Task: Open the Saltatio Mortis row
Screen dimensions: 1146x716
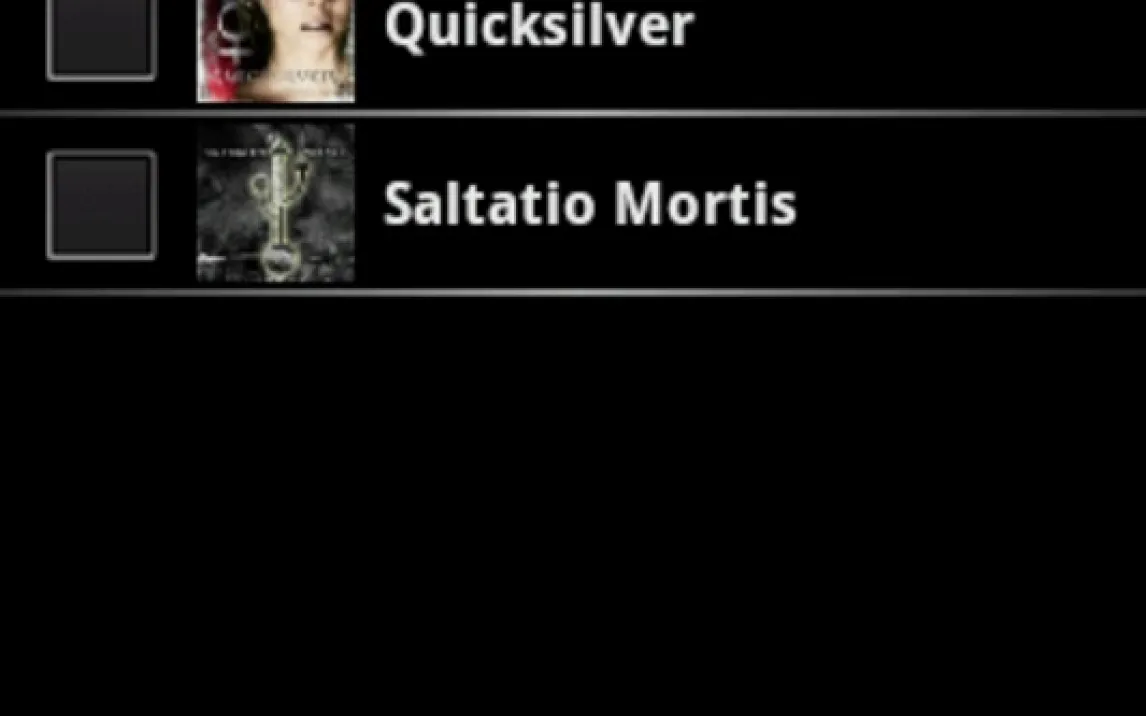Action: (x=589, y=204)
